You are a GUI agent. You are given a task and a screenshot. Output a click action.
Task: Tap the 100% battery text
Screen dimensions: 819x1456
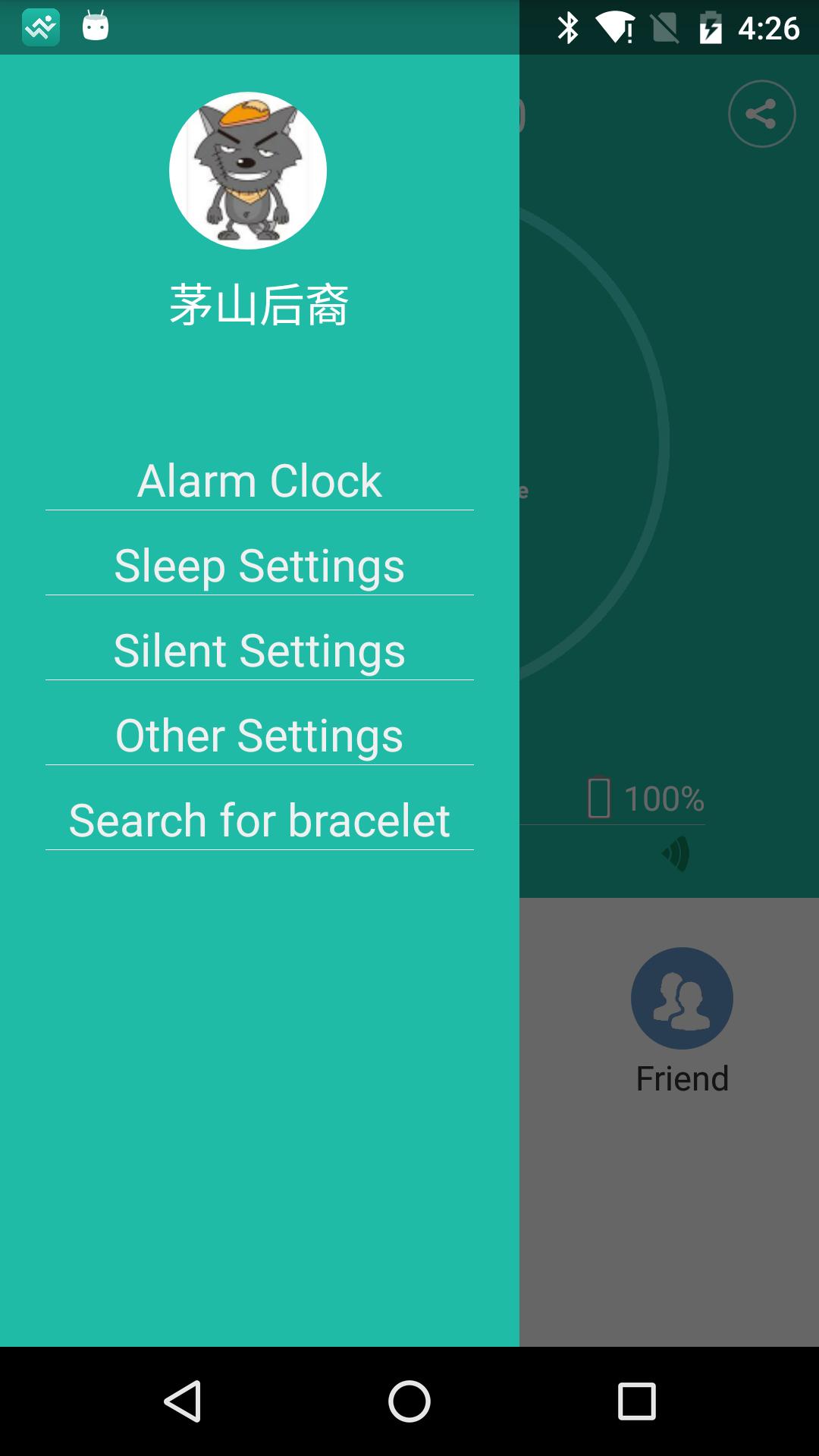[x=662, y=797]
